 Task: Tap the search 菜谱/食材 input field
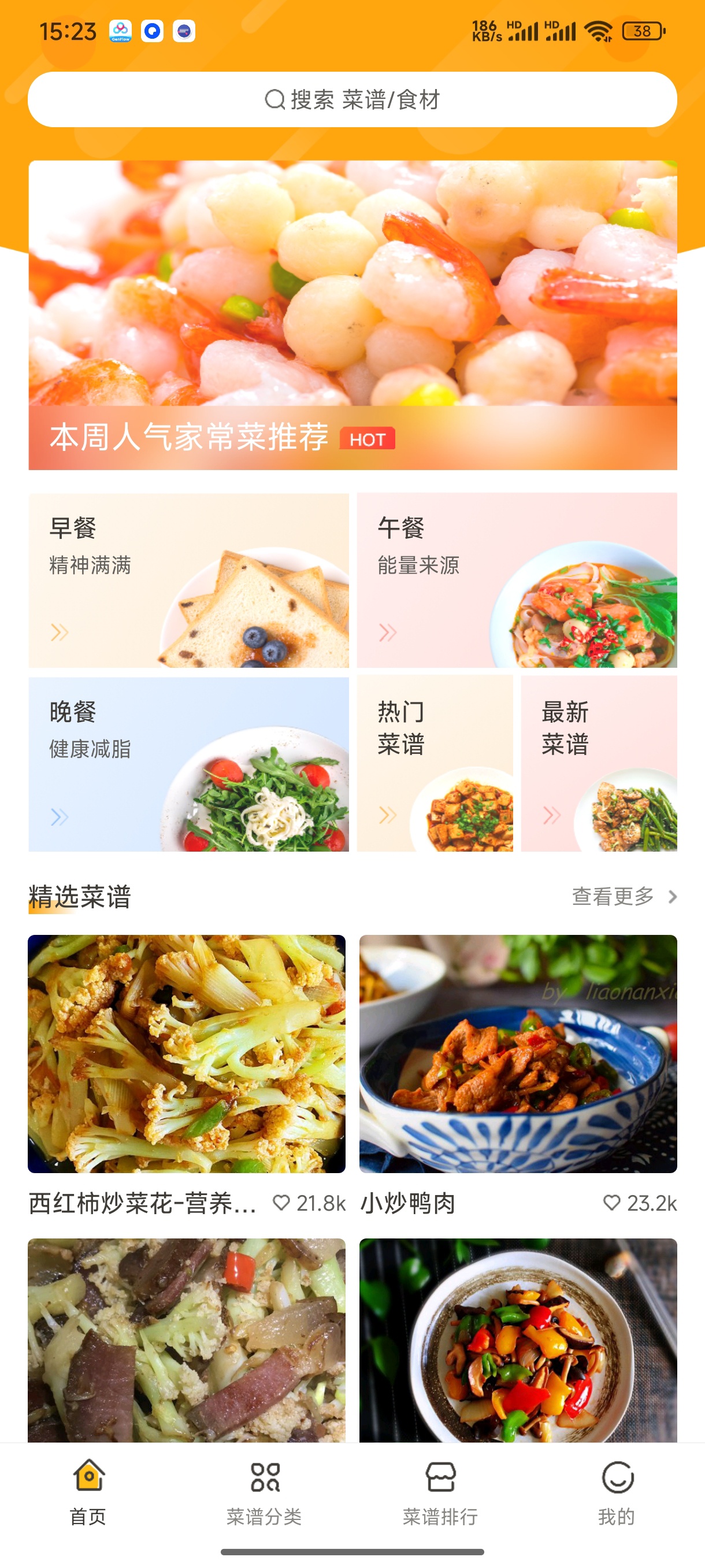(352, 99)
